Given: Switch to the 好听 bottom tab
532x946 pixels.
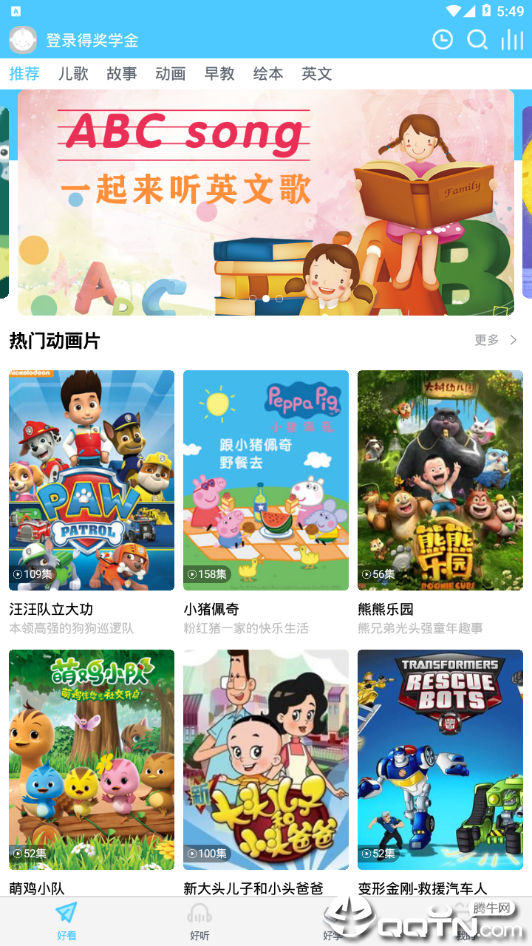Looking at the screenshot, I should coord(200,921).
